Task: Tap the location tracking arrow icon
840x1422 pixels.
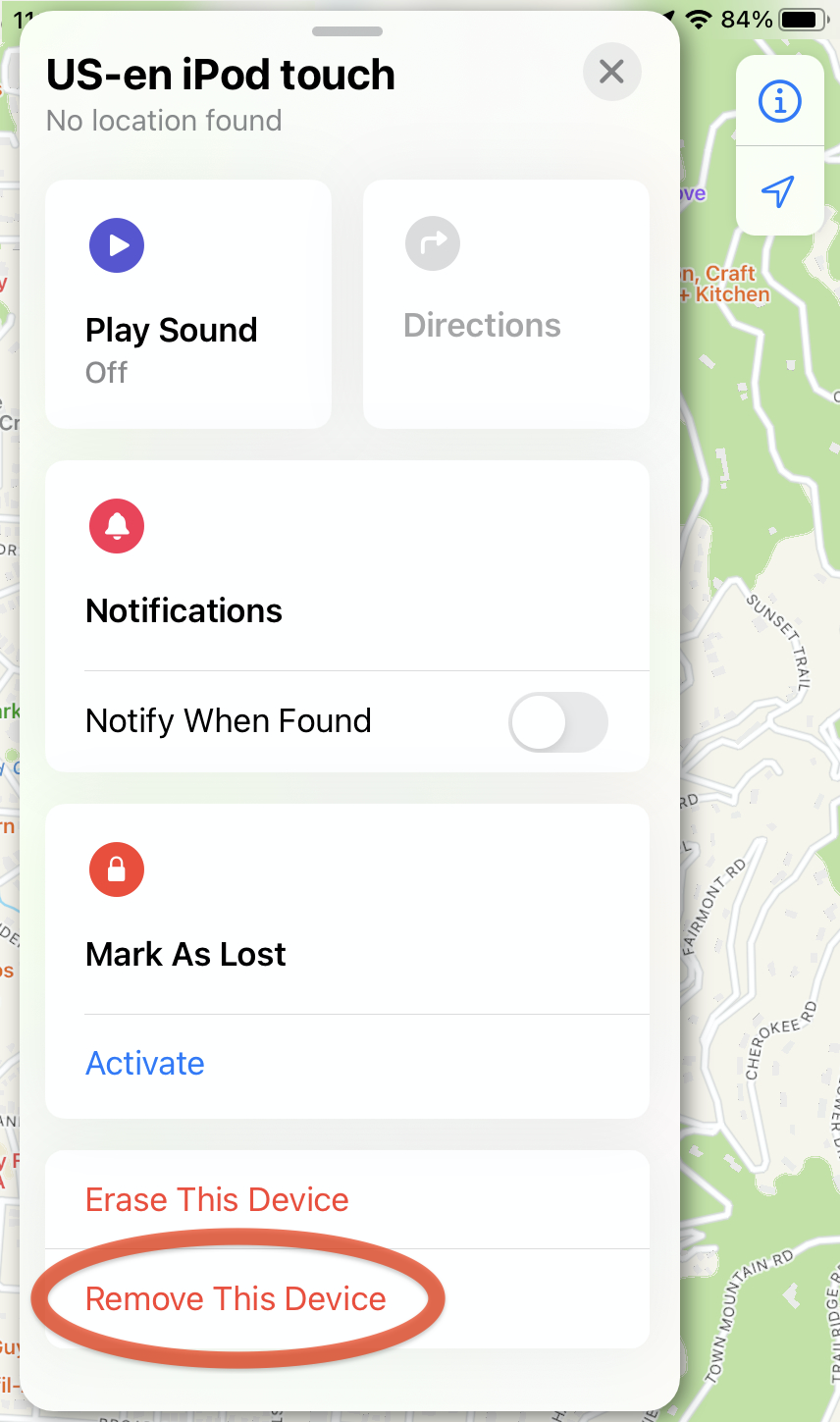Action: [778, 192]
